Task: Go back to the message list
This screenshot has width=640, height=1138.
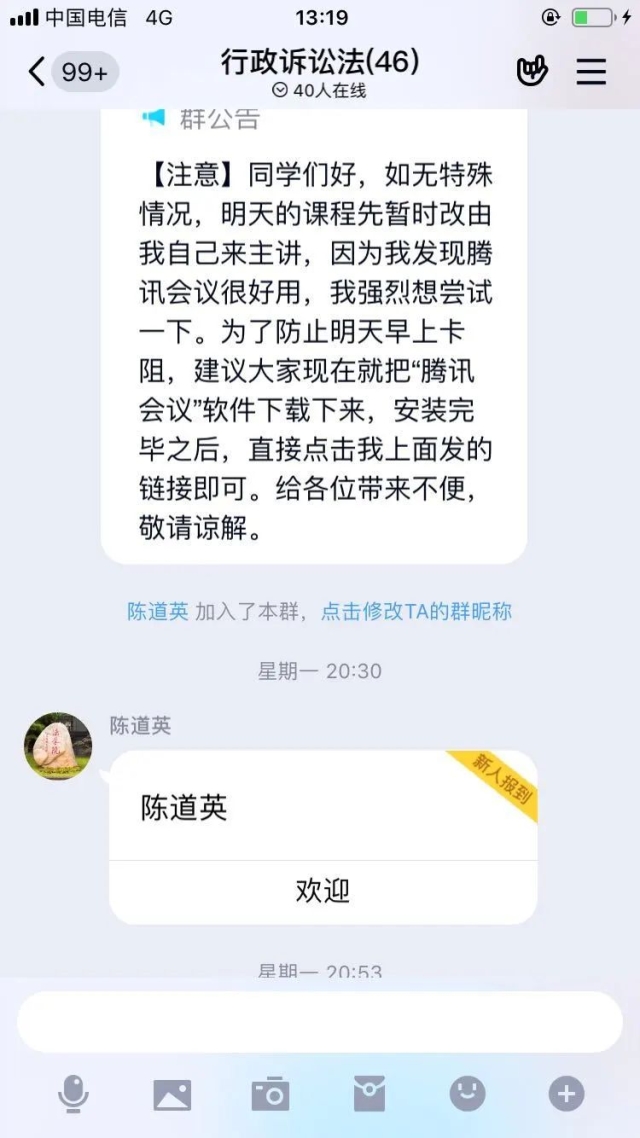Action: click(x=38, y=72)
